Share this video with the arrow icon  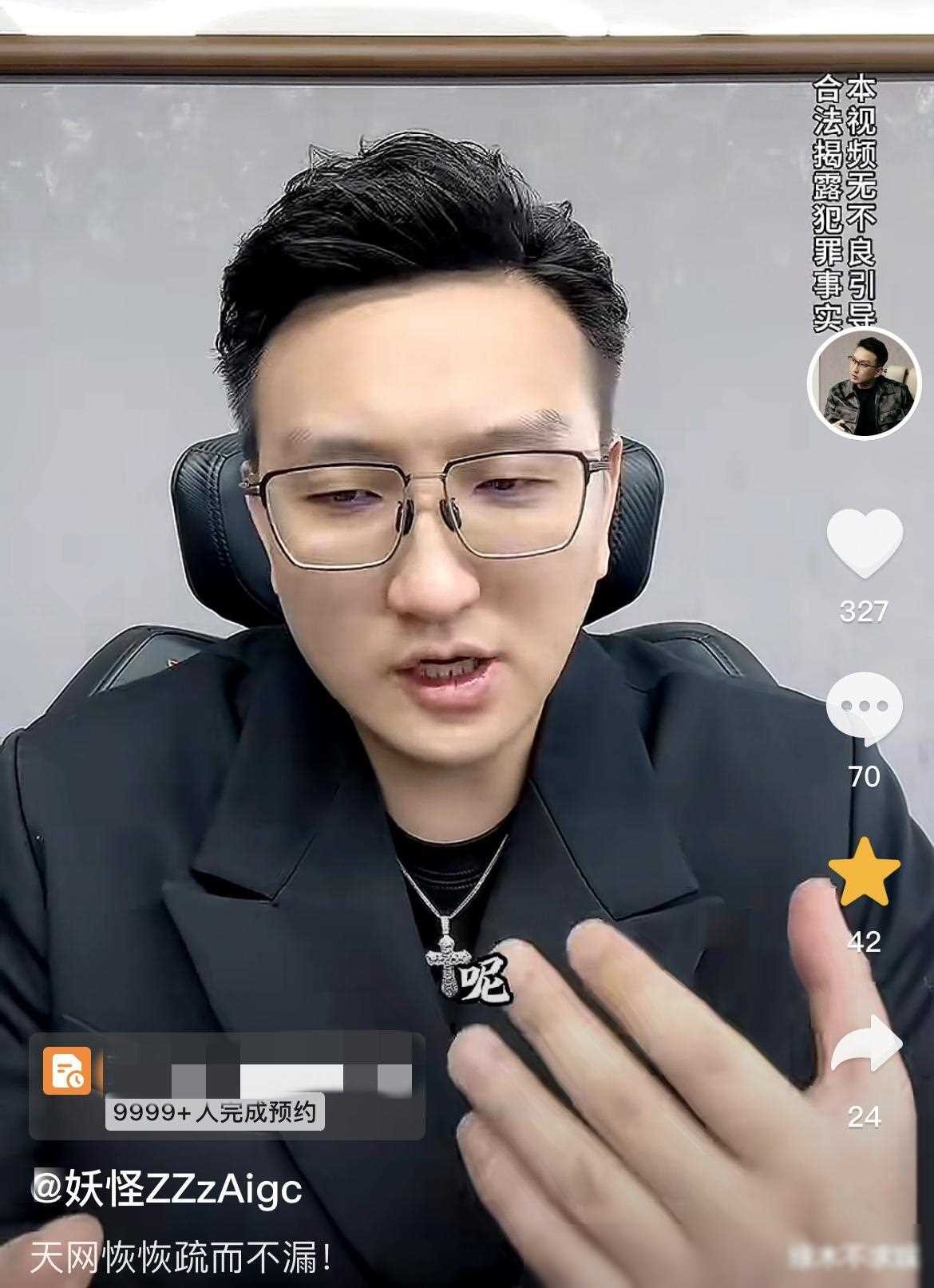point(865,1043)
